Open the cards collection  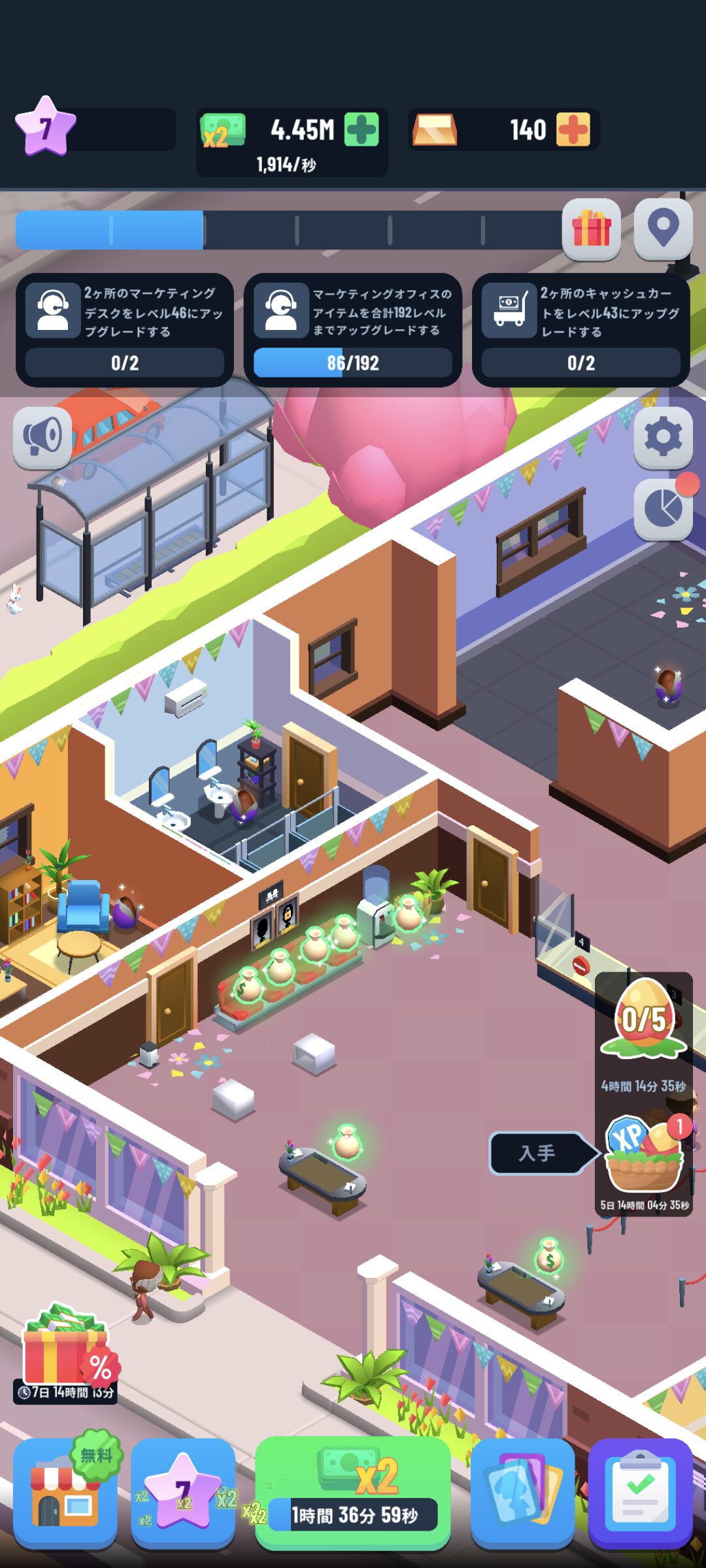point(523,1493)
